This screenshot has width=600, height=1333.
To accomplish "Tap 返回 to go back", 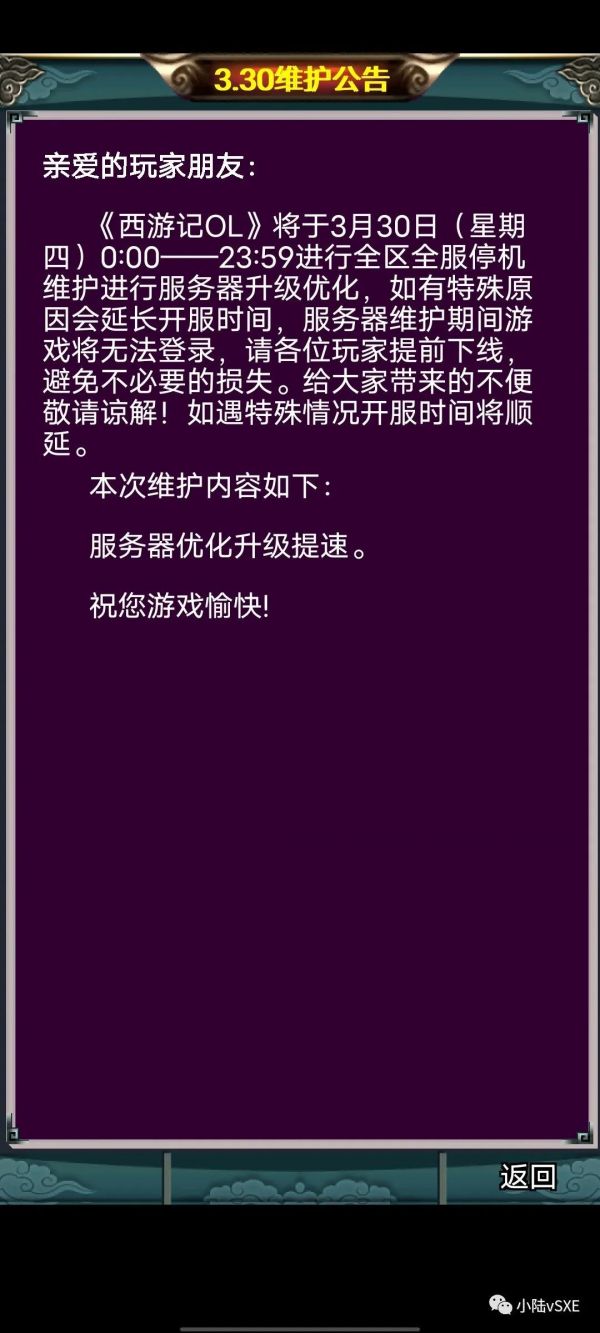I will tap(527, 1177).
